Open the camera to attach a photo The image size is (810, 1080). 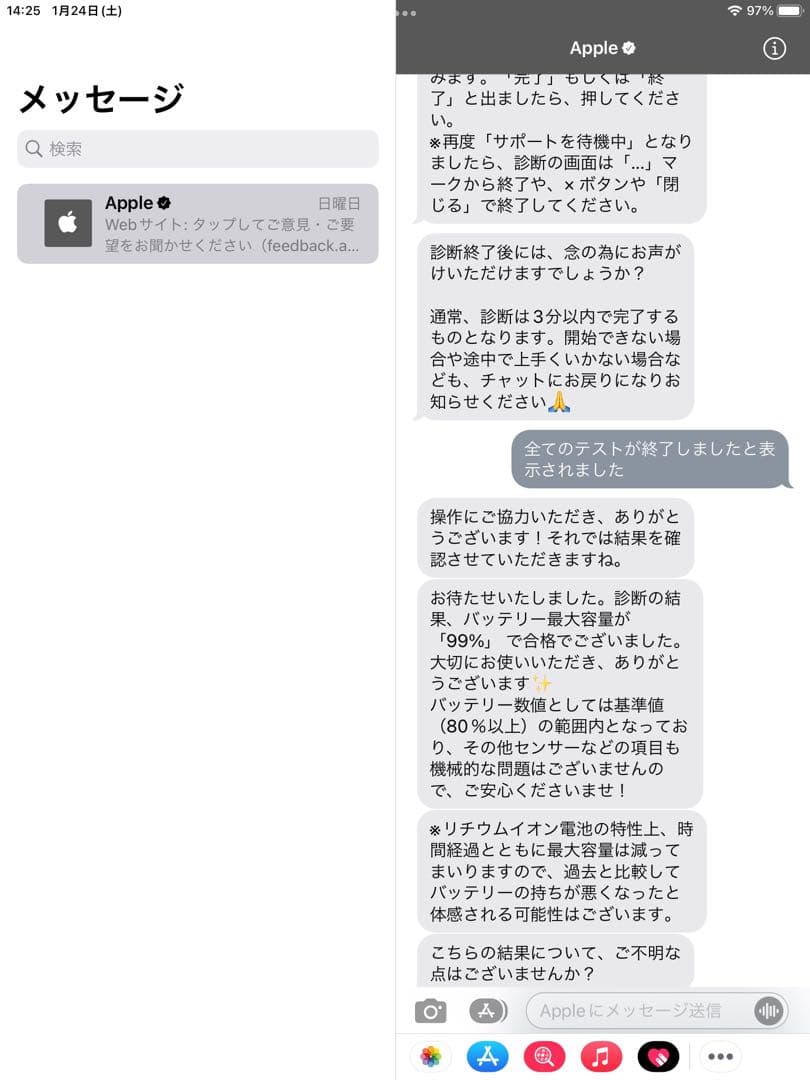coord(430,1011)
